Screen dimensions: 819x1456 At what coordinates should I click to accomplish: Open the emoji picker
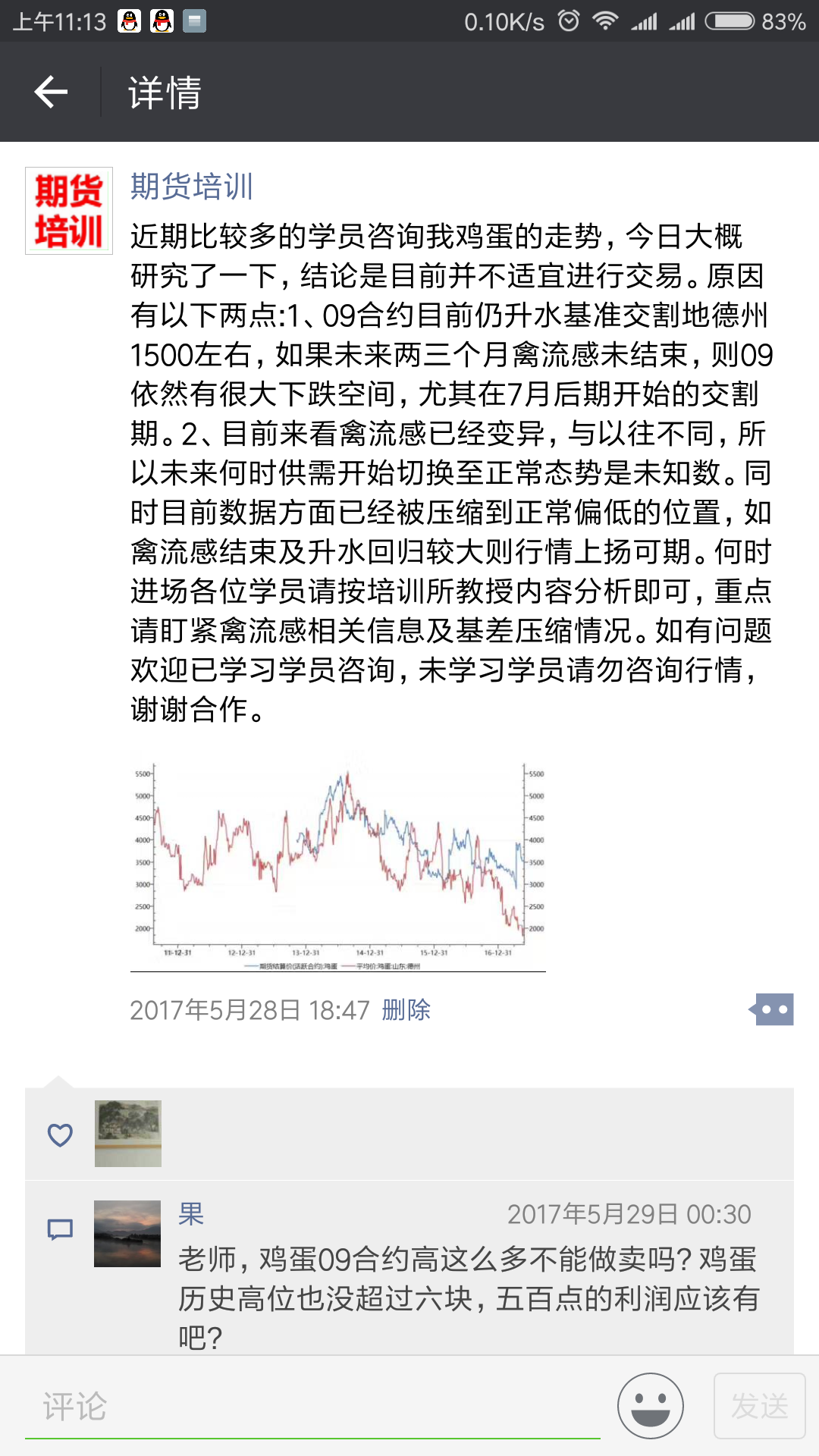(651, 1406)
